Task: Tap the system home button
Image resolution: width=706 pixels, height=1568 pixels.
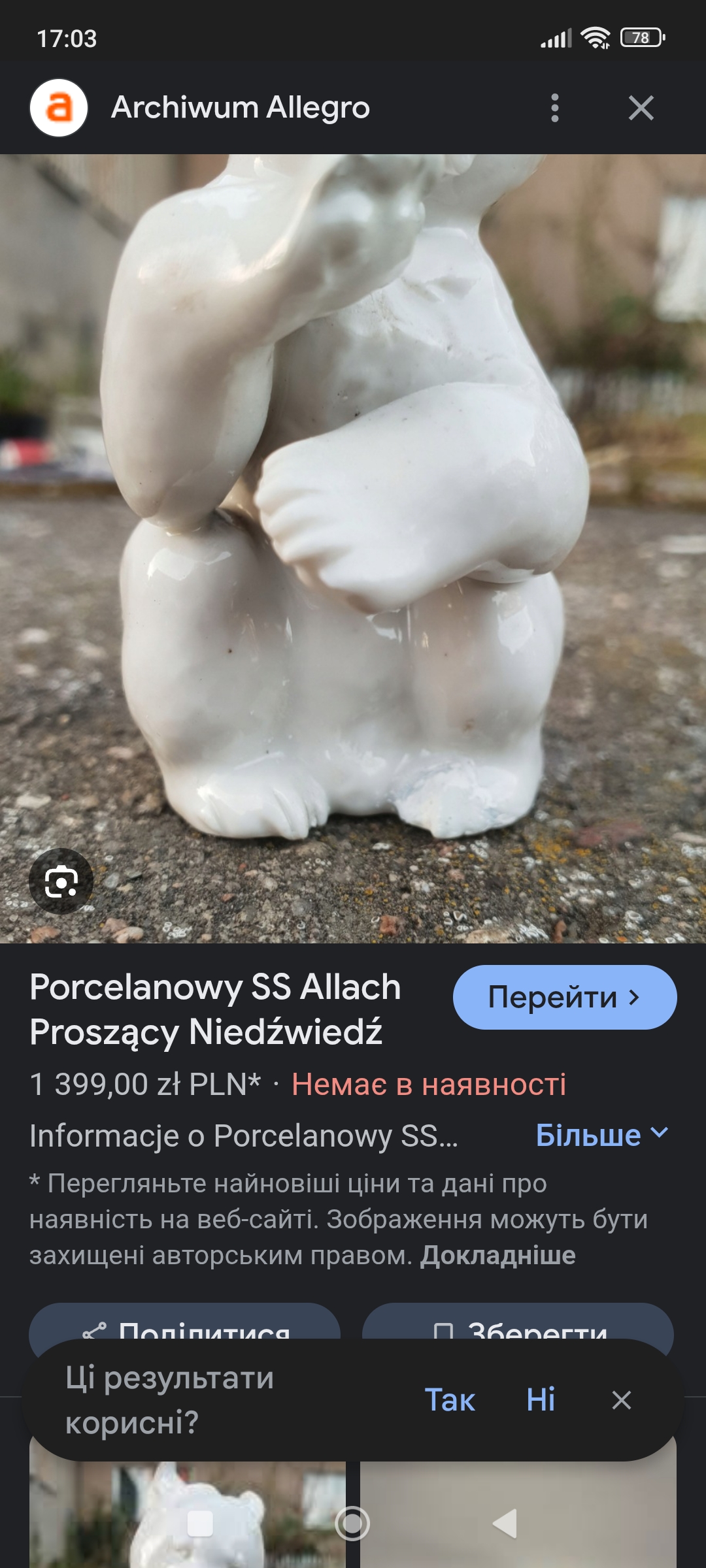Action: click(352, 1523)
